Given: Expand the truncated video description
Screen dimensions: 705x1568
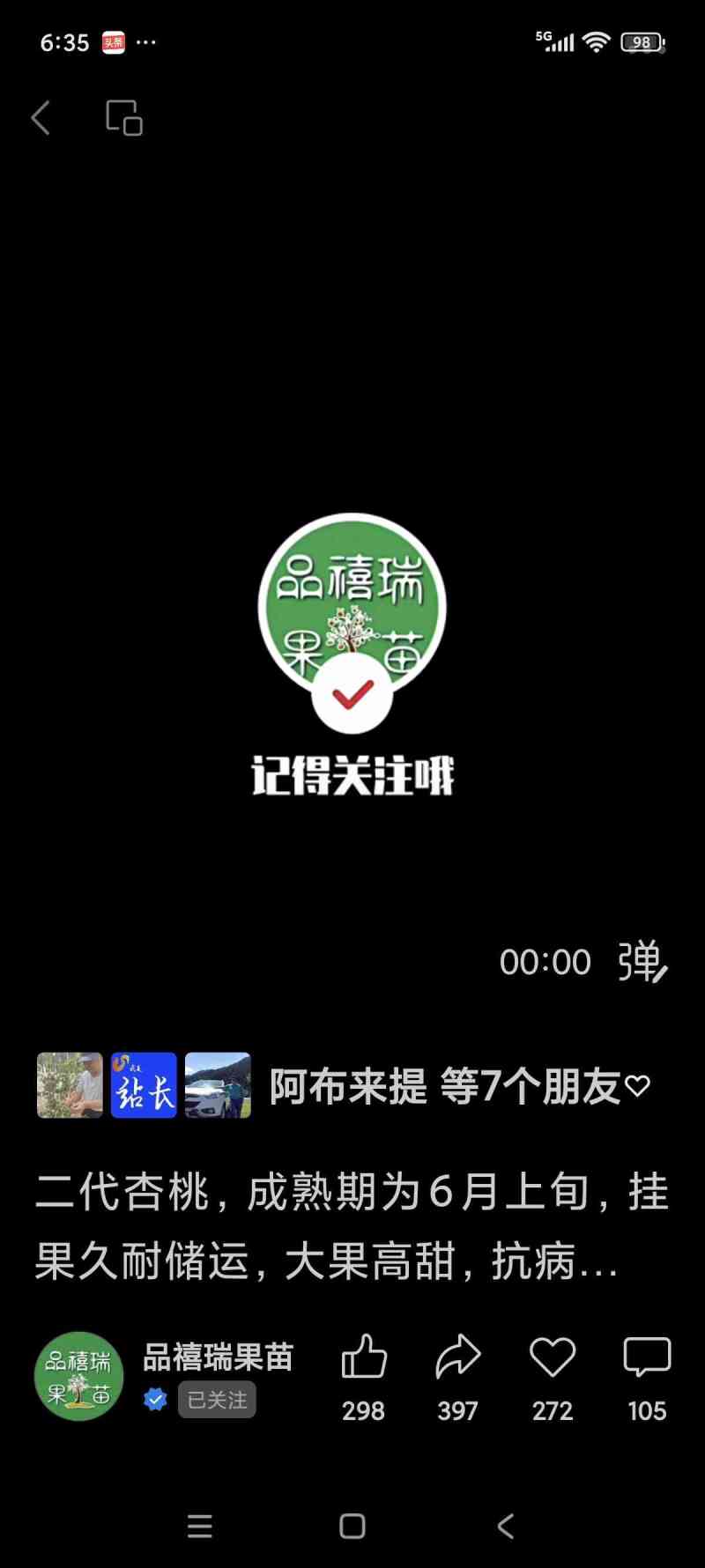Looking at the screenshot, I should pyautogui.click(x=352, y=1227).
